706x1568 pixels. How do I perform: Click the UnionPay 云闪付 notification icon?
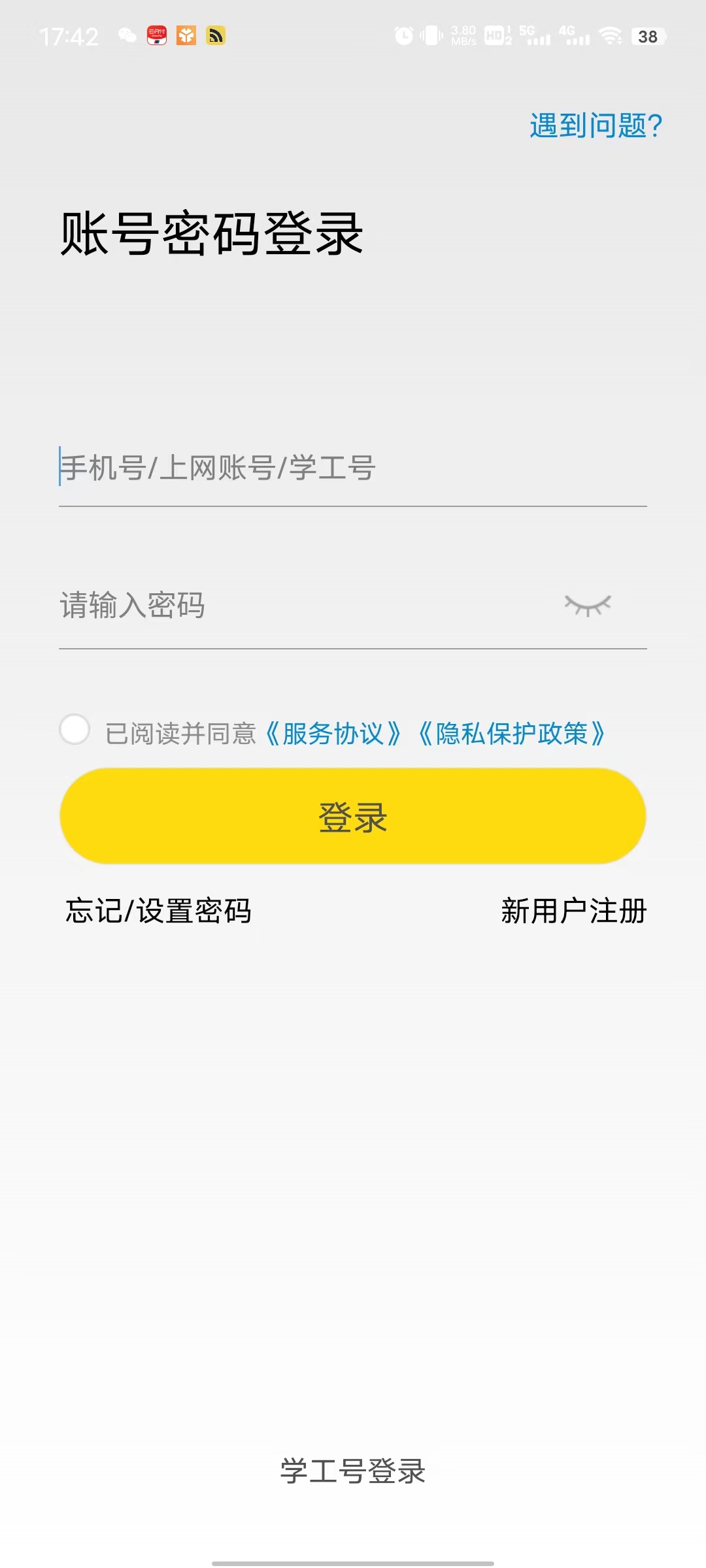coord(158,37)
